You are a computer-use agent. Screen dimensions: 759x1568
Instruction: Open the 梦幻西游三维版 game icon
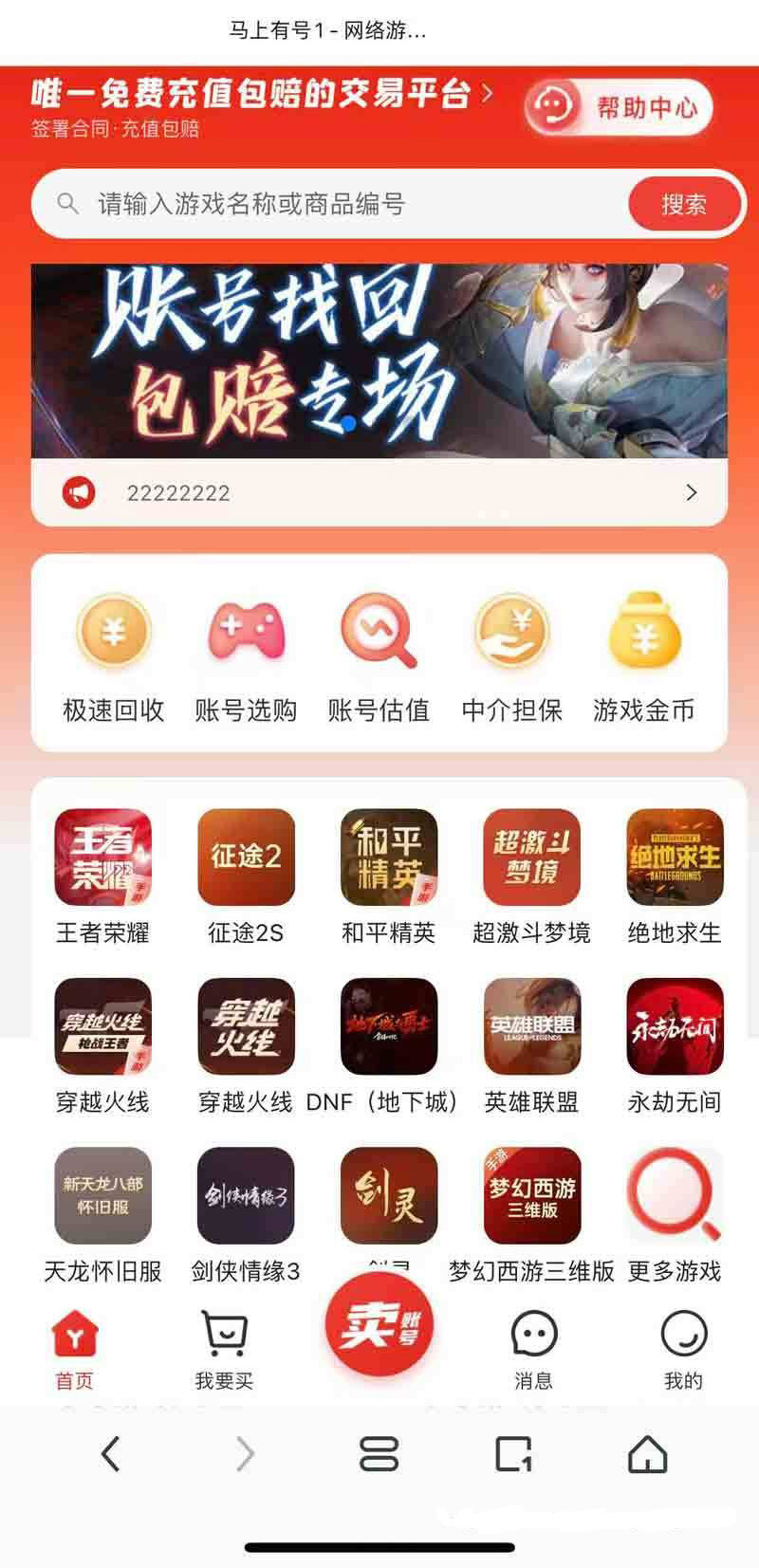tap(531, 1194)
